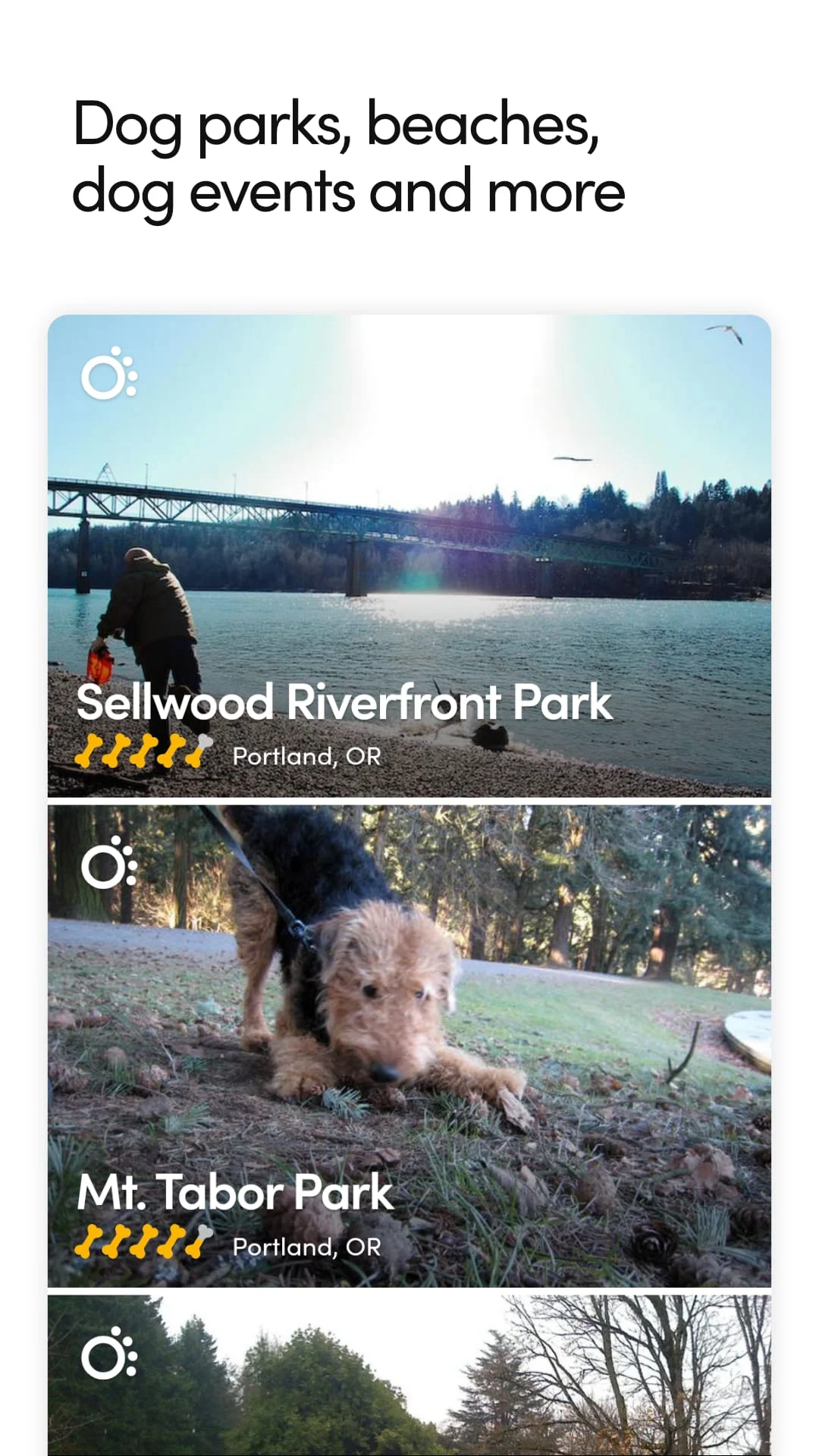Click the Sellwood card title area
The height and width of the screenshot is (1456, 819).
click(345, 703)
